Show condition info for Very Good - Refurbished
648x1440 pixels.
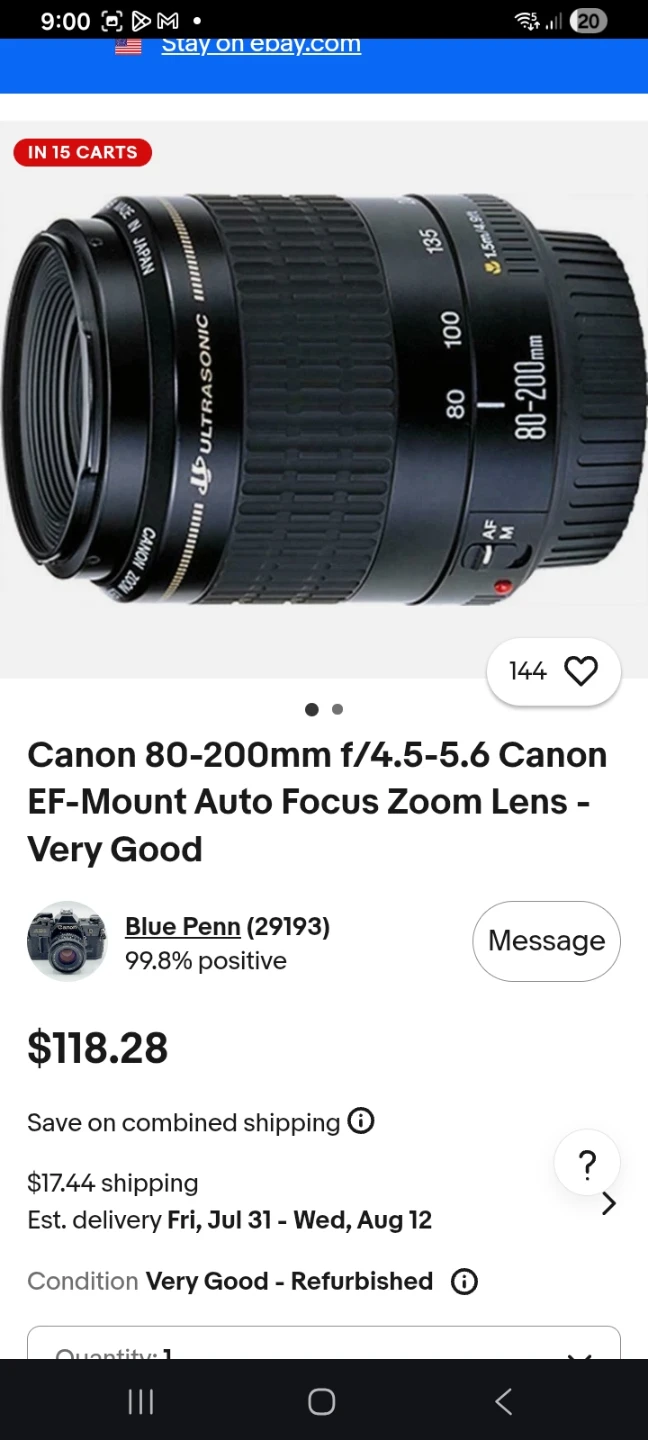point(464,1282)
